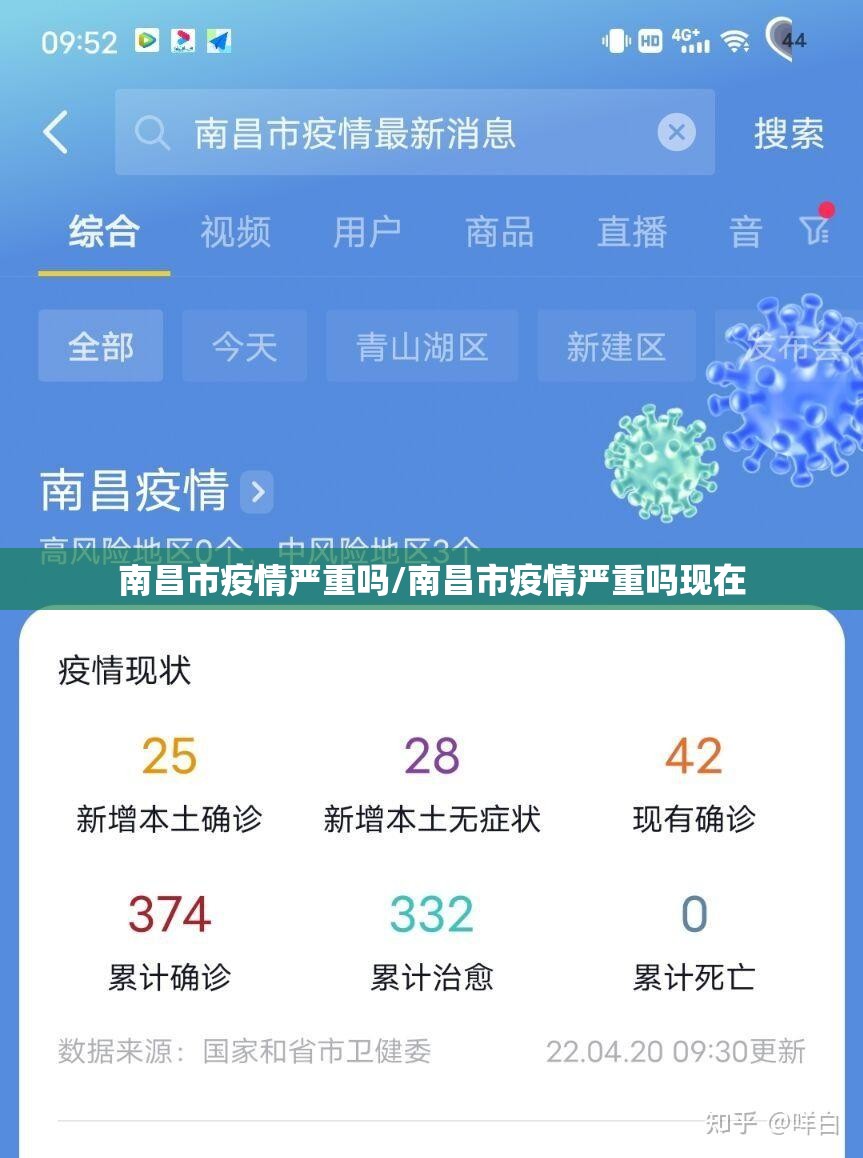Select the 新建区 filter chip

pos(616,346)
